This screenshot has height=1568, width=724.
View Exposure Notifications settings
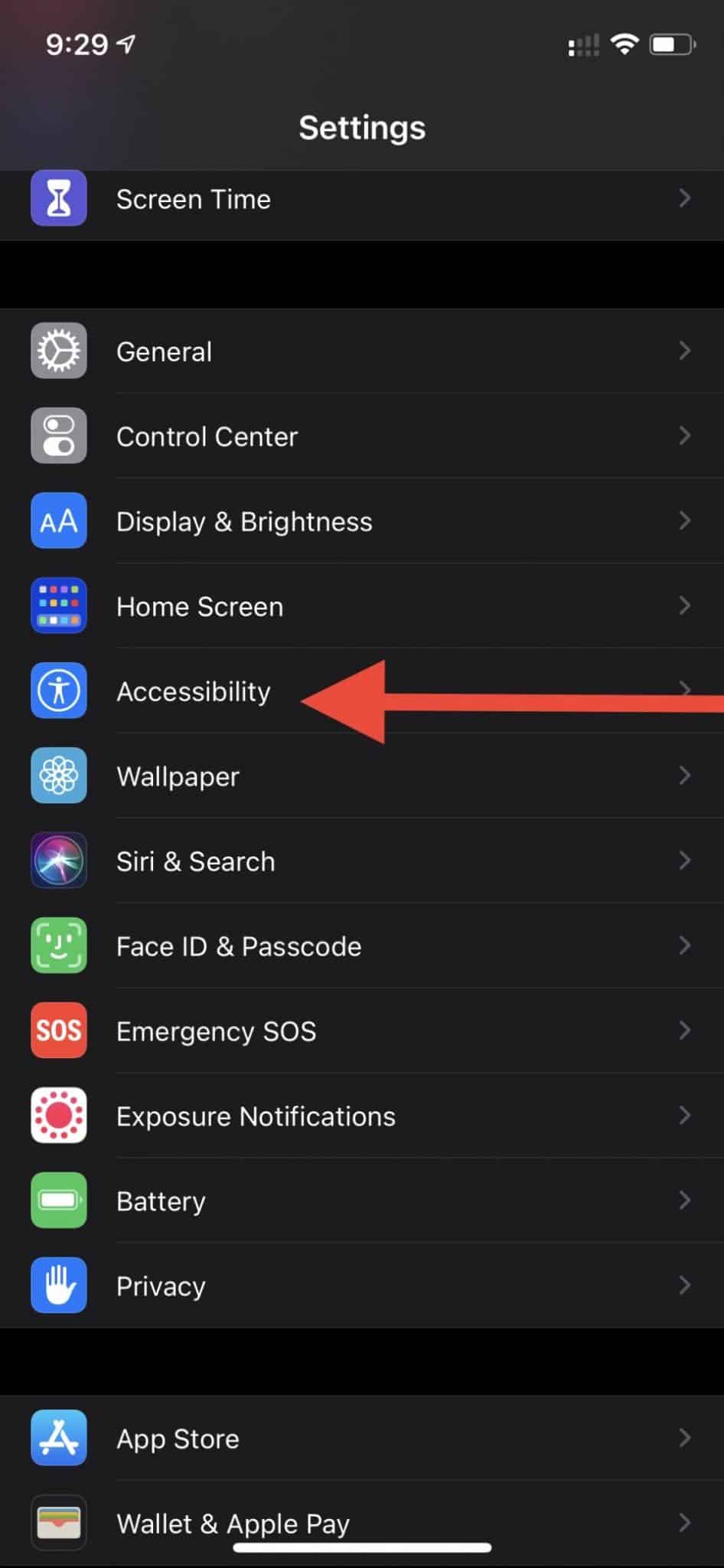click(256, 1116)
